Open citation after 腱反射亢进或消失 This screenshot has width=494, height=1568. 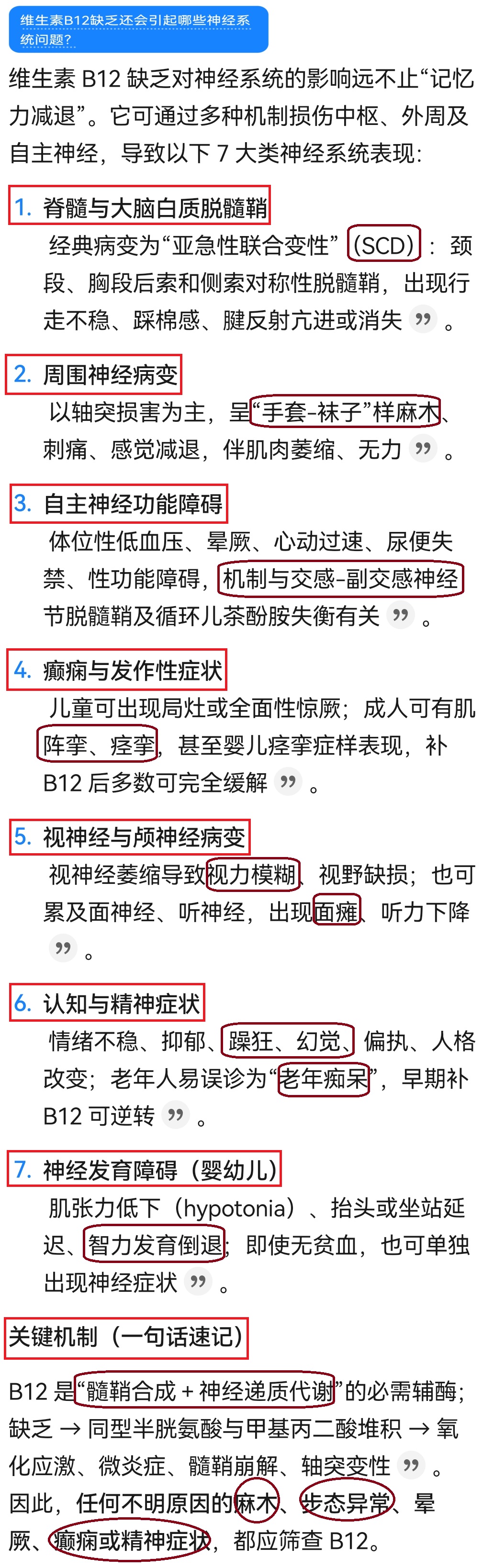(423, 319)
